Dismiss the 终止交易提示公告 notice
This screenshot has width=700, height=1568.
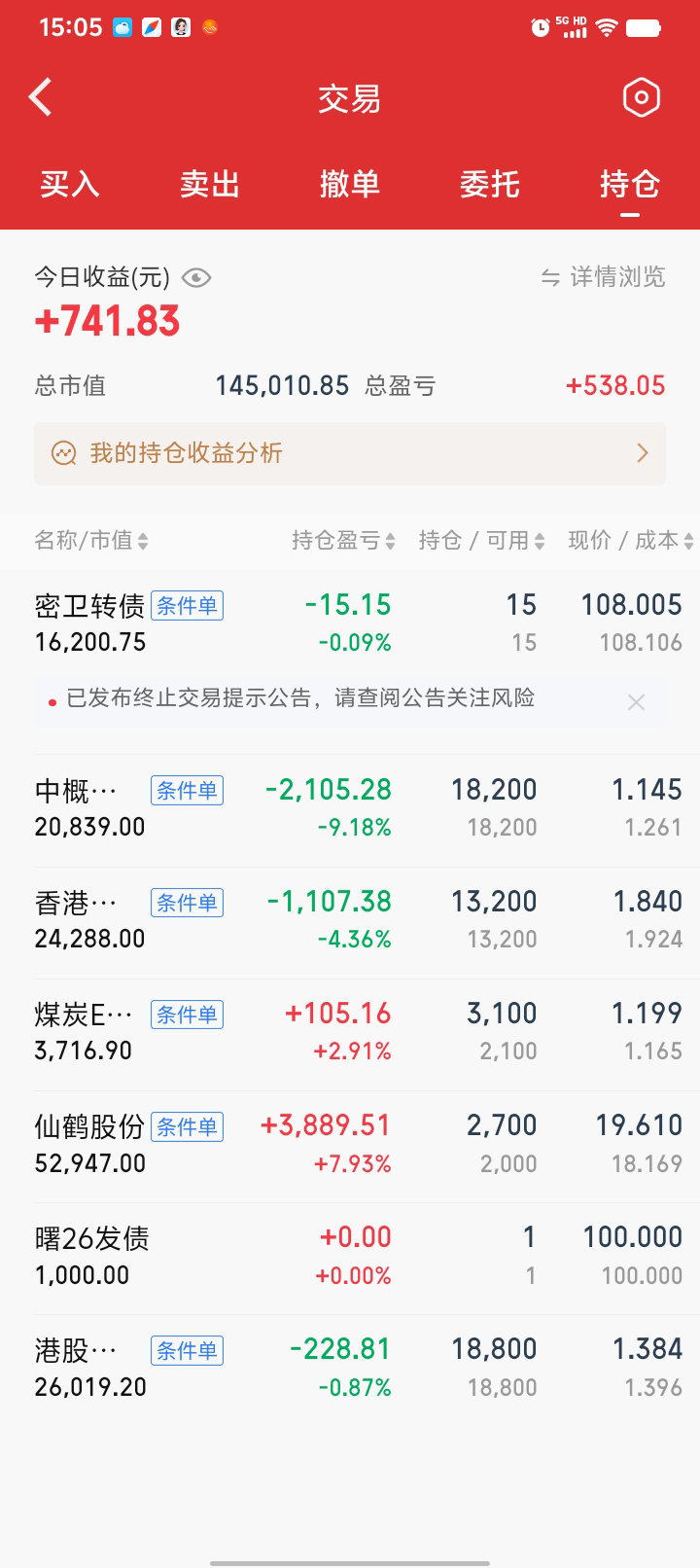pyautogui.click(x=636, y=702)
